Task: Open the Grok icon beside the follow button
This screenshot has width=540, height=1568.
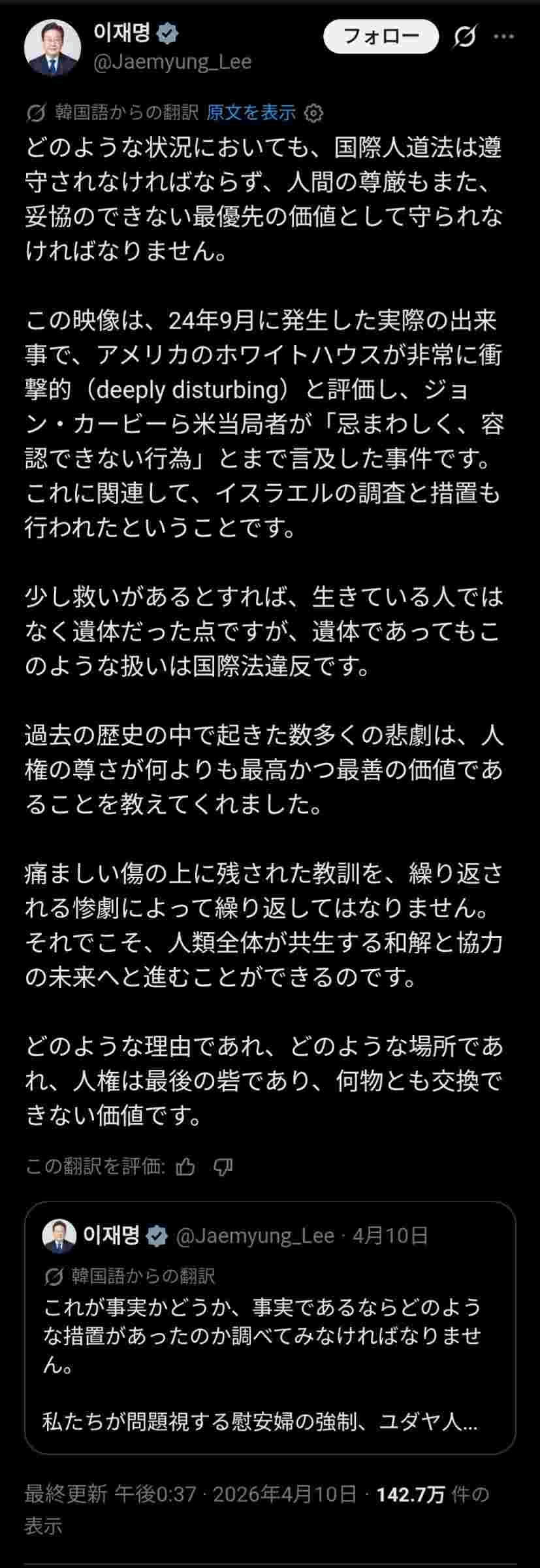Action: [464, 37]
